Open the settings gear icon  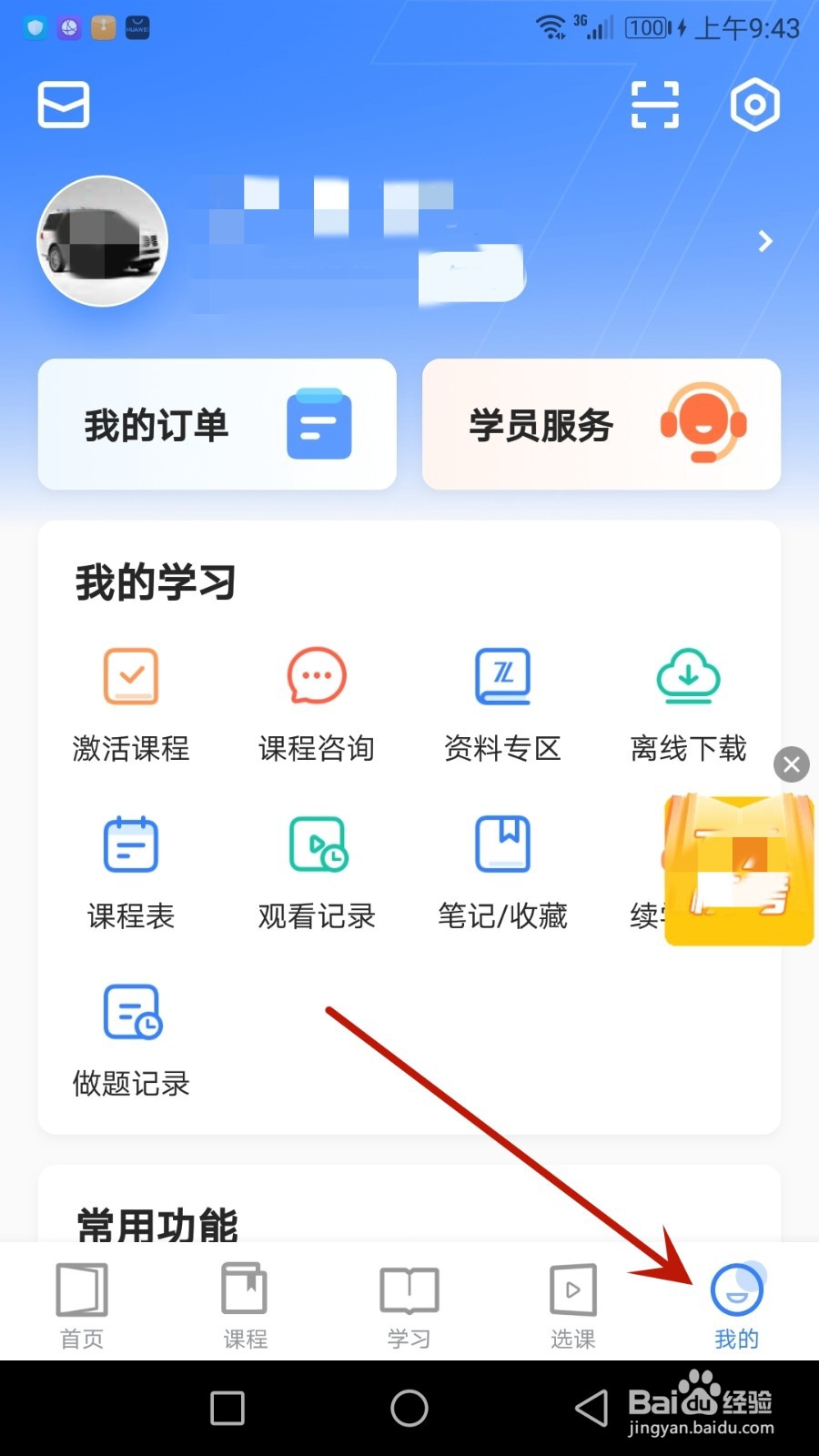tap(754, 105)
